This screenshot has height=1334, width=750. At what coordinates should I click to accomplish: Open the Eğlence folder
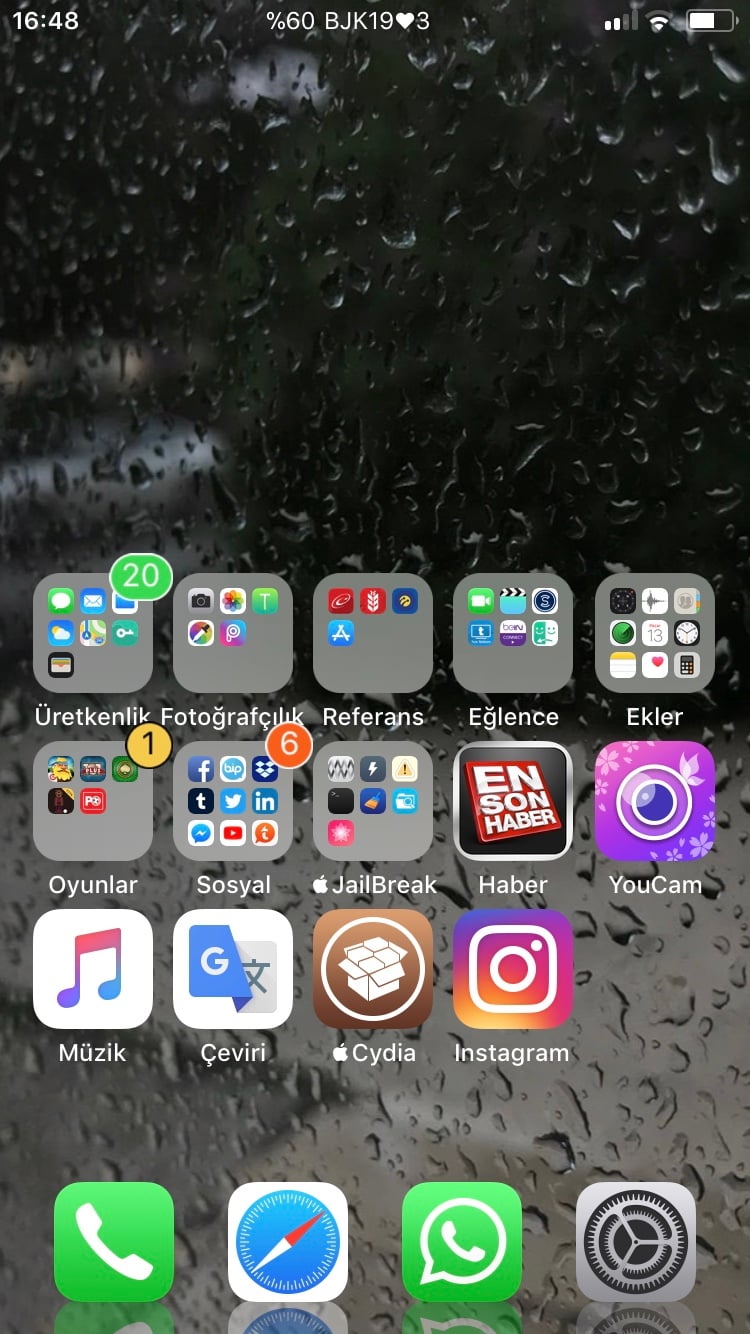click(x=513, y=633)
